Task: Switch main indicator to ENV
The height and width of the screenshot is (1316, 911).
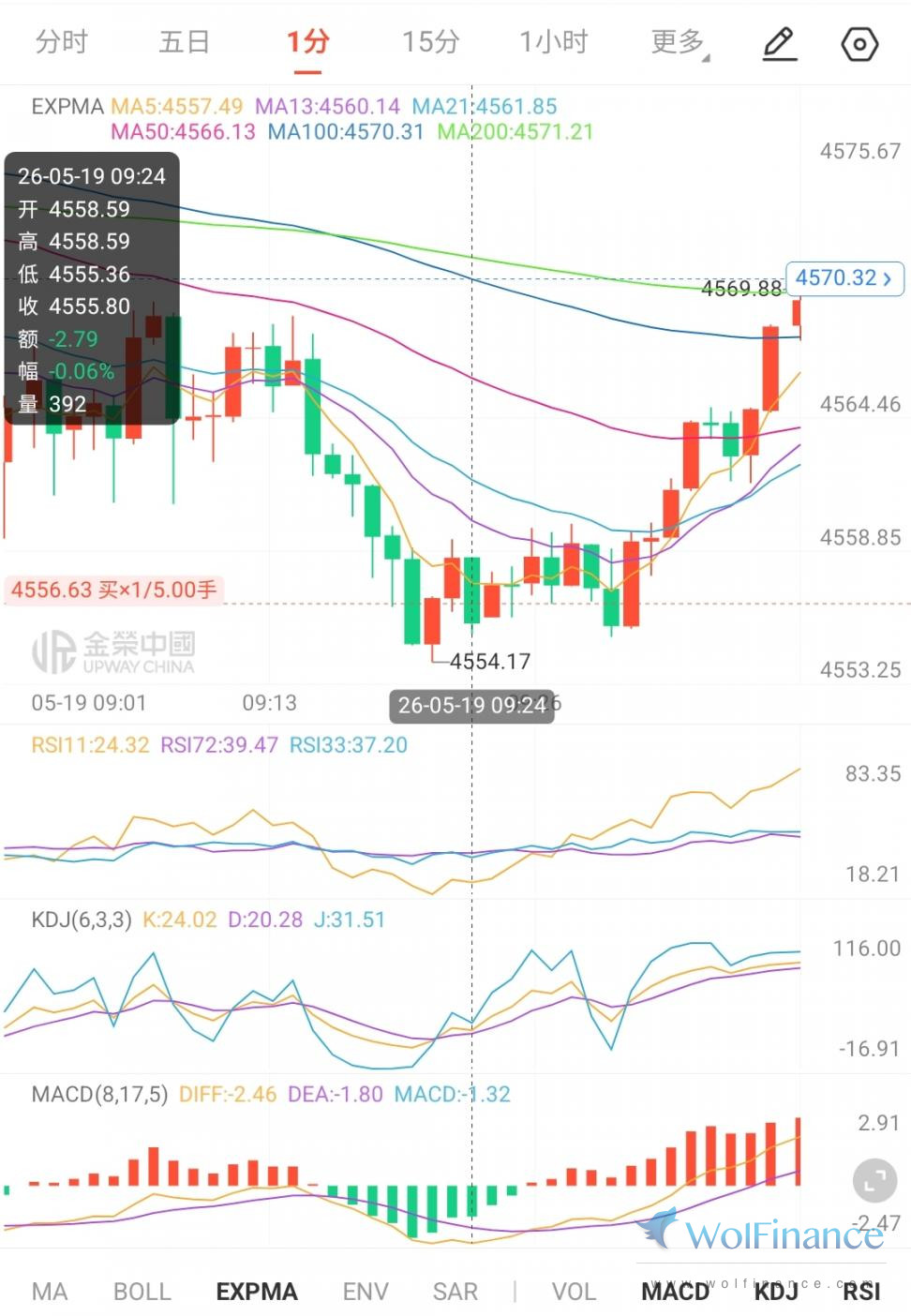Action: coord(366,1292)
